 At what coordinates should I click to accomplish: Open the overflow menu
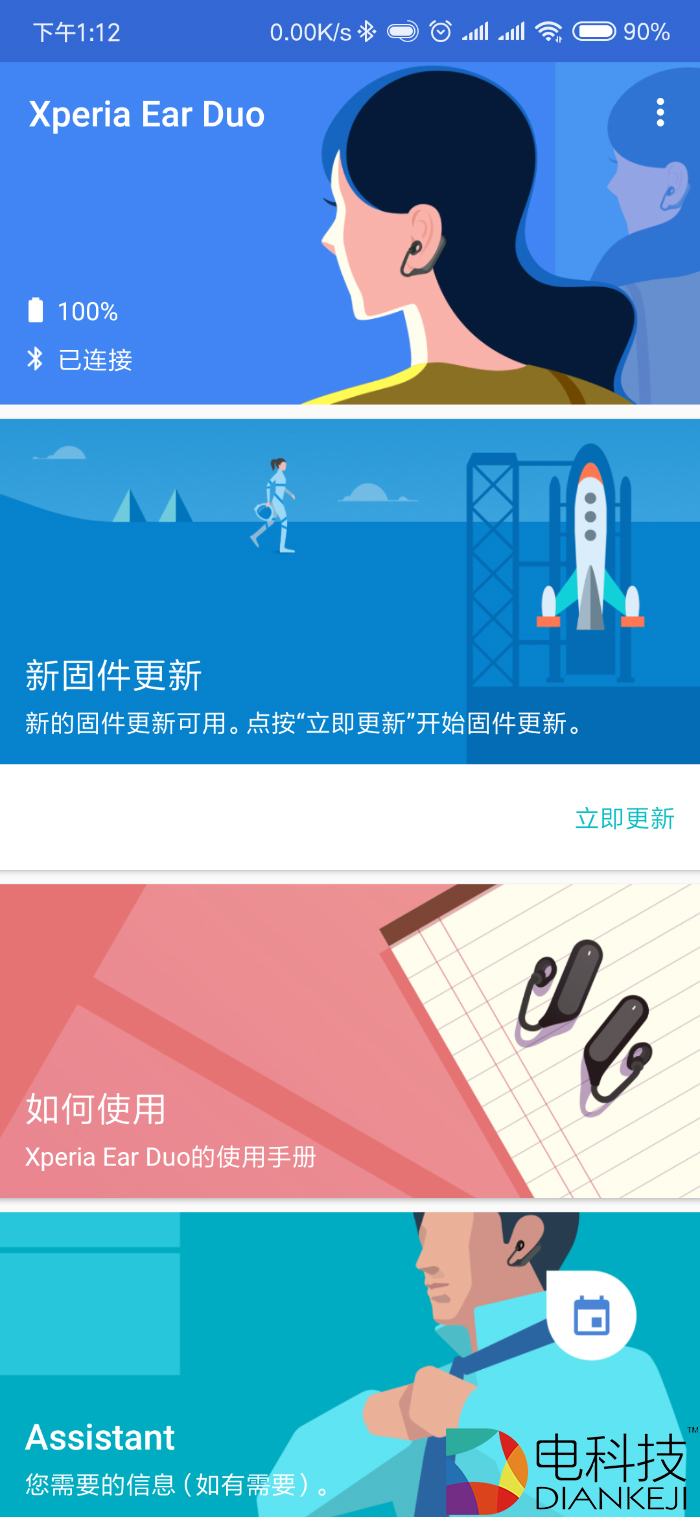(660, 113)
